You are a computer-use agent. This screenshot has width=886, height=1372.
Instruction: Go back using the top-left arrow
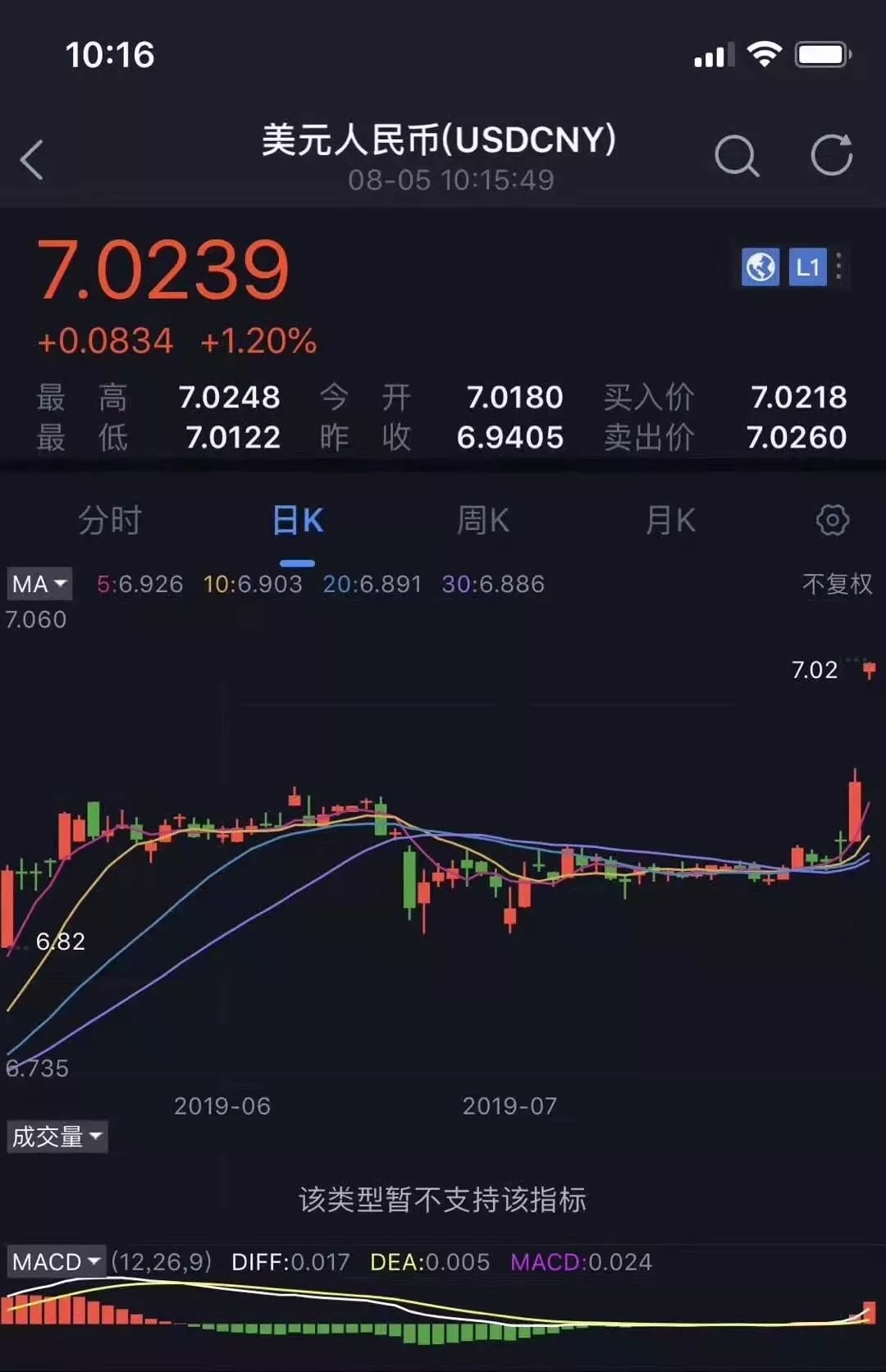click(32, 159)
